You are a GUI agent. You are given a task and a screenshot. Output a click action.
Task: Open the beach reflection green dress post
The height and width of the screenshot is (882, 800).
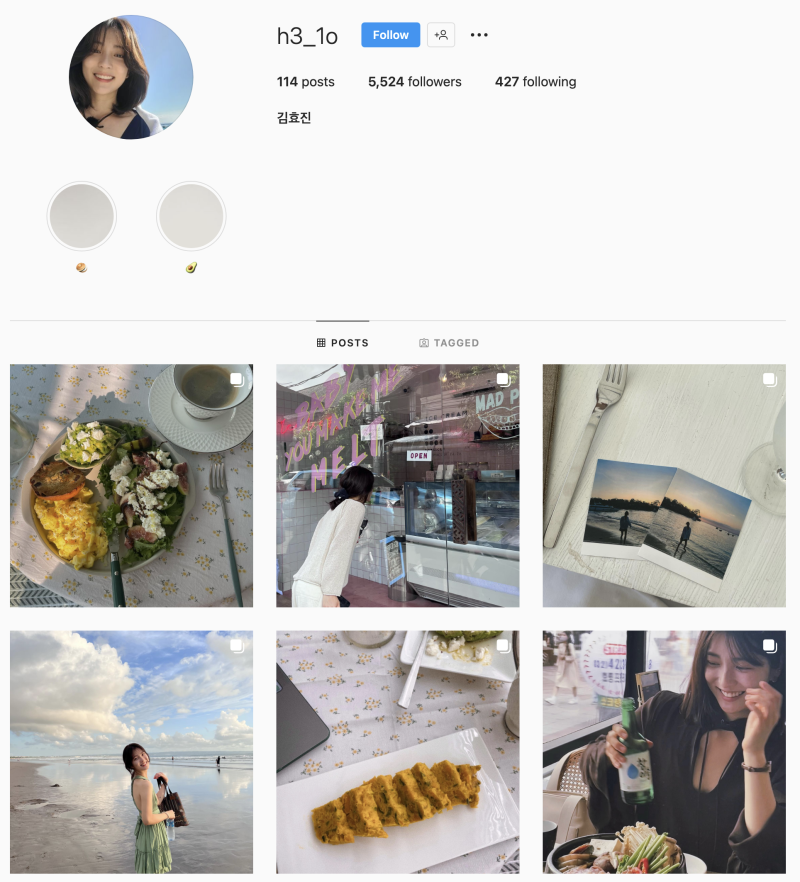coord(131,752)
